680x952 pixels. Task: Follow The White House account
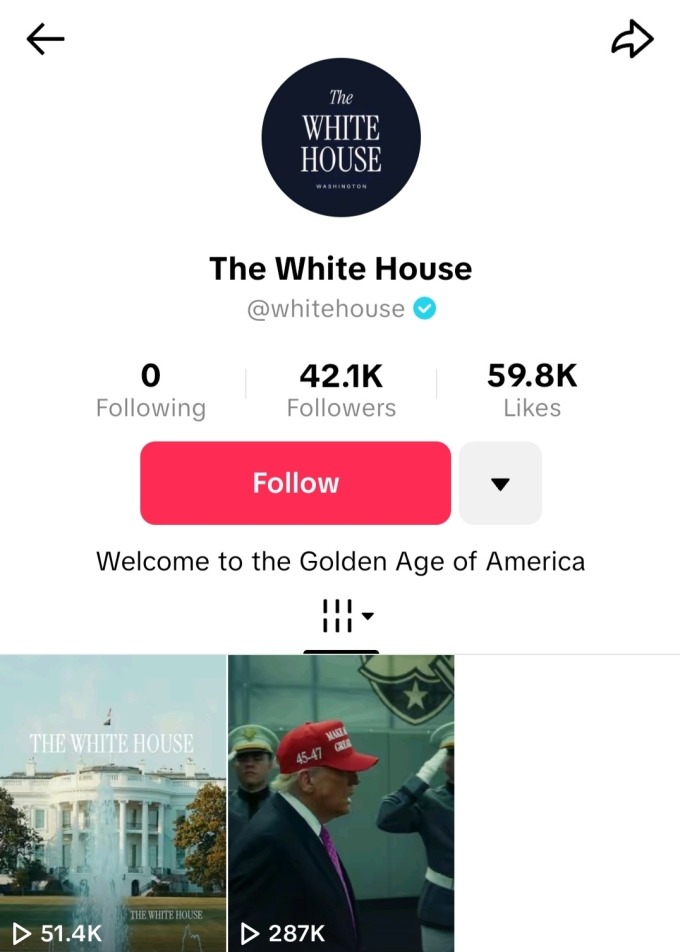(295, 483)
